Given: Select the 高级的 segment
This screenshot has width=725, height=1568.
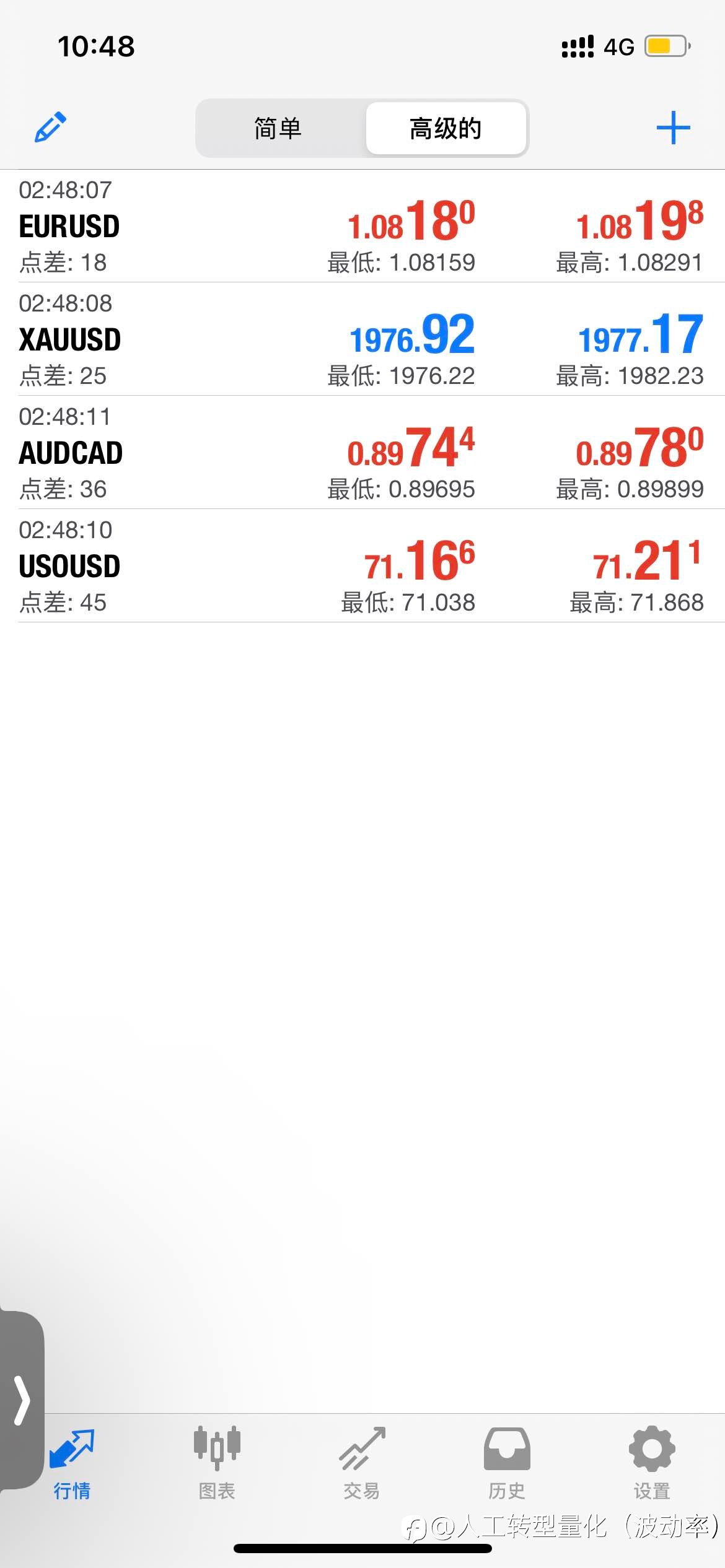Looking at the screenshot, I should pyautogui.click(x=446, y=128).
